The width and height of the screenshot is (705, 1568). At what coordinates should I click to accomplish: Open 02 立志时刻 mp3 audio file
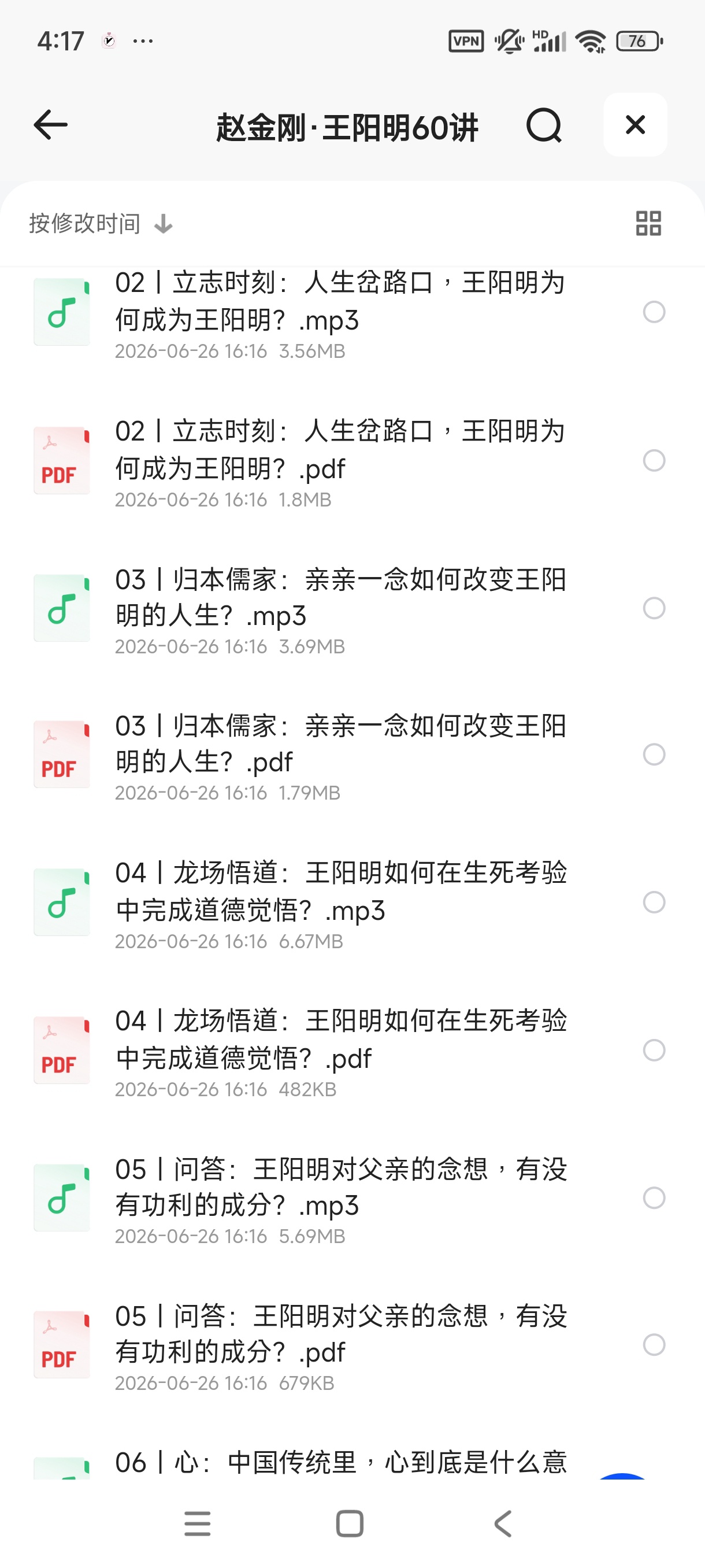pyautogui.click(x=340, y=313)
